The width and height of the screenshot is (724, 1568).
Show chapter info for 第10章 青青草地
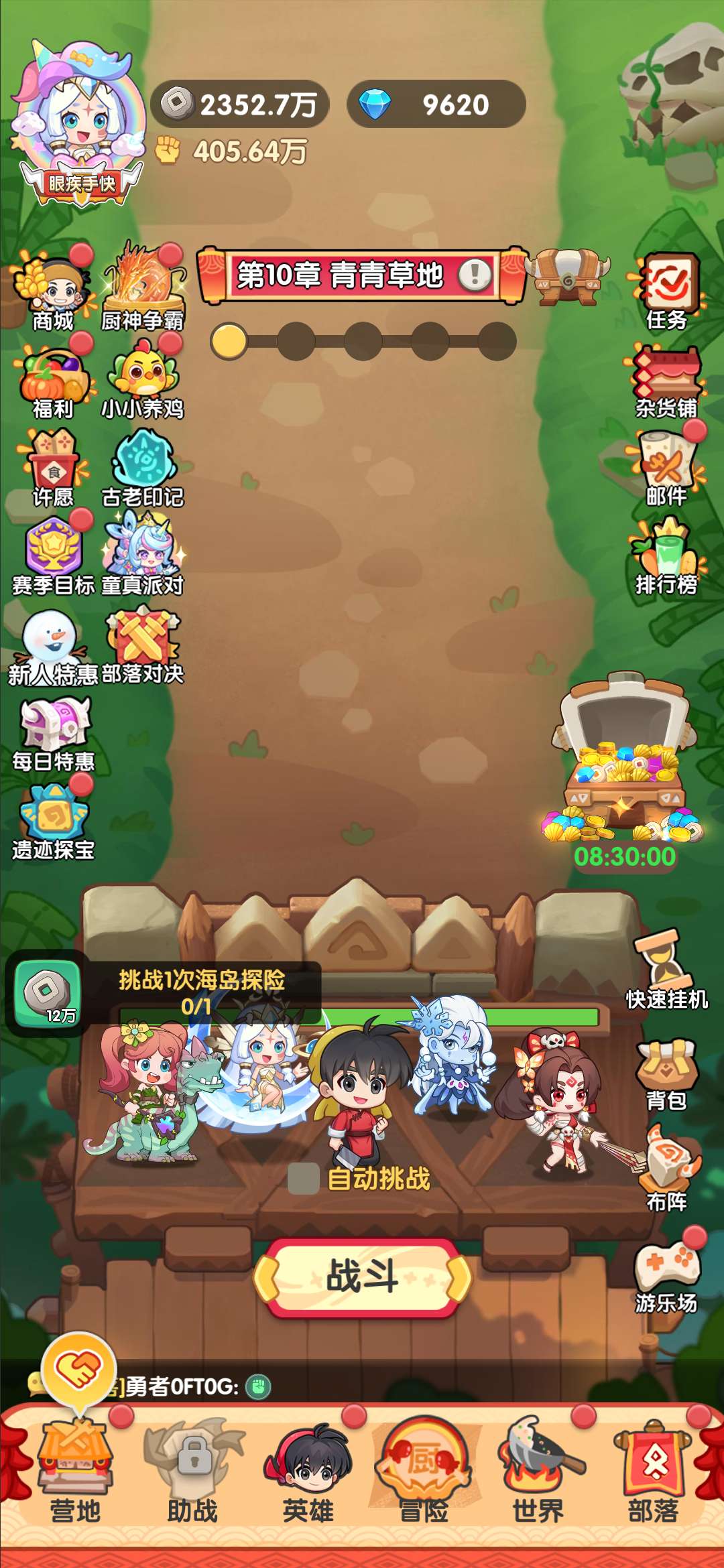(x=475, y=274)
